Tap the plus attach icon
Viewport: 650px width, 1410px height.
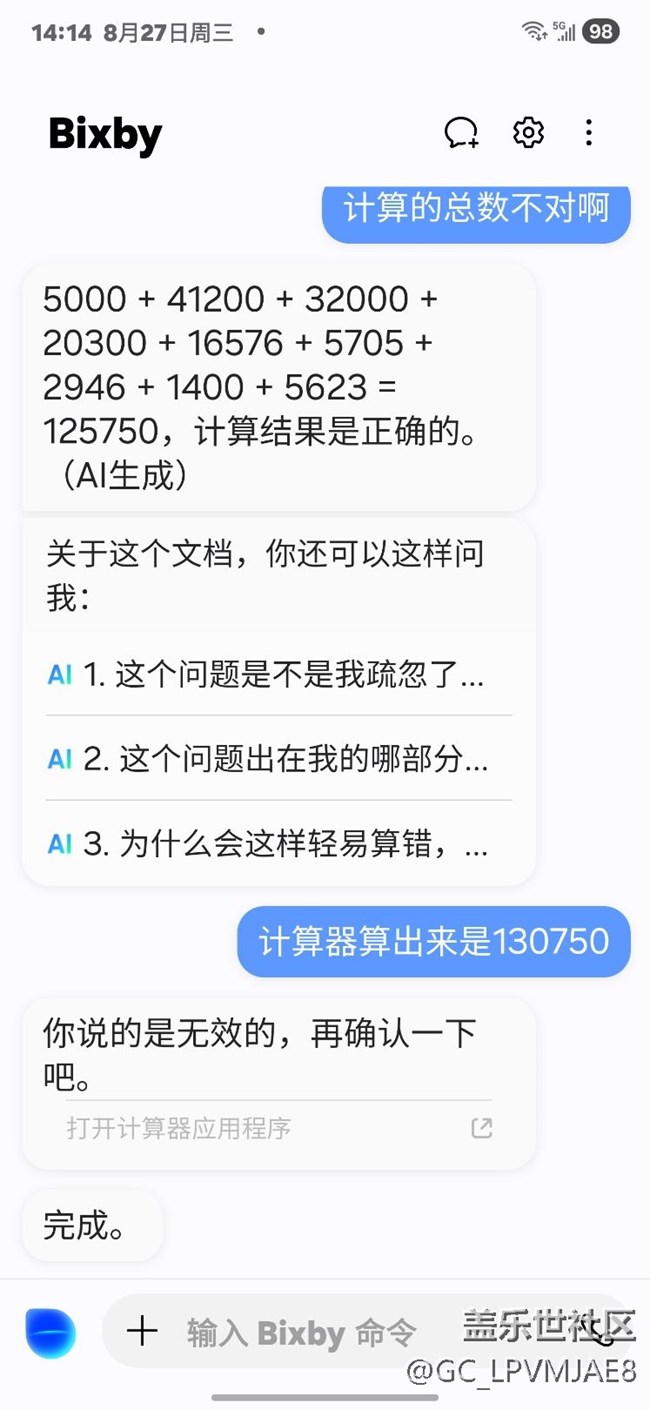coord(142,1331)
